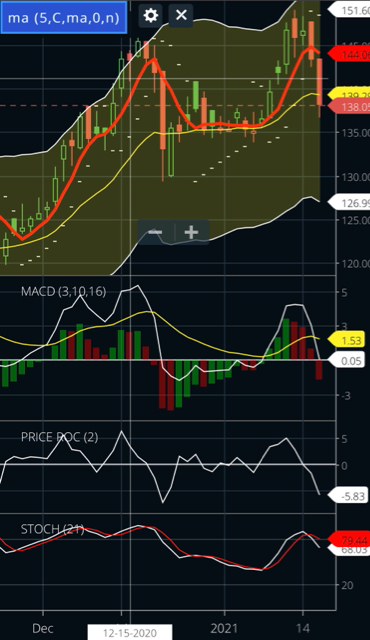Select the ma (5,C,ma,0,n) indicator label

tap(64, 17)
